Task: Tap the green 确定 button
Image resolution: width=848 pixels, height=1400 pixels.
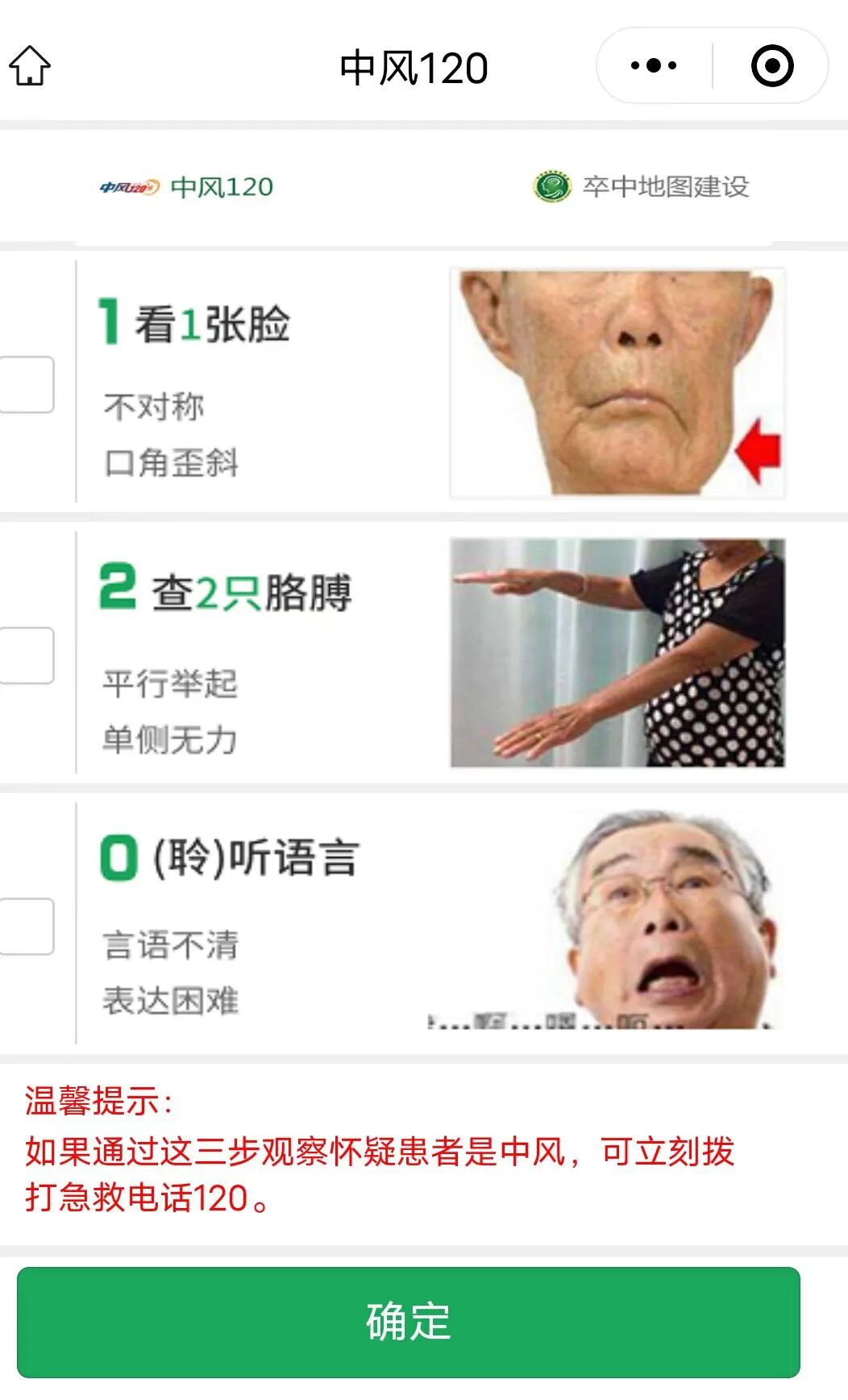Action: click(409, 1322)
